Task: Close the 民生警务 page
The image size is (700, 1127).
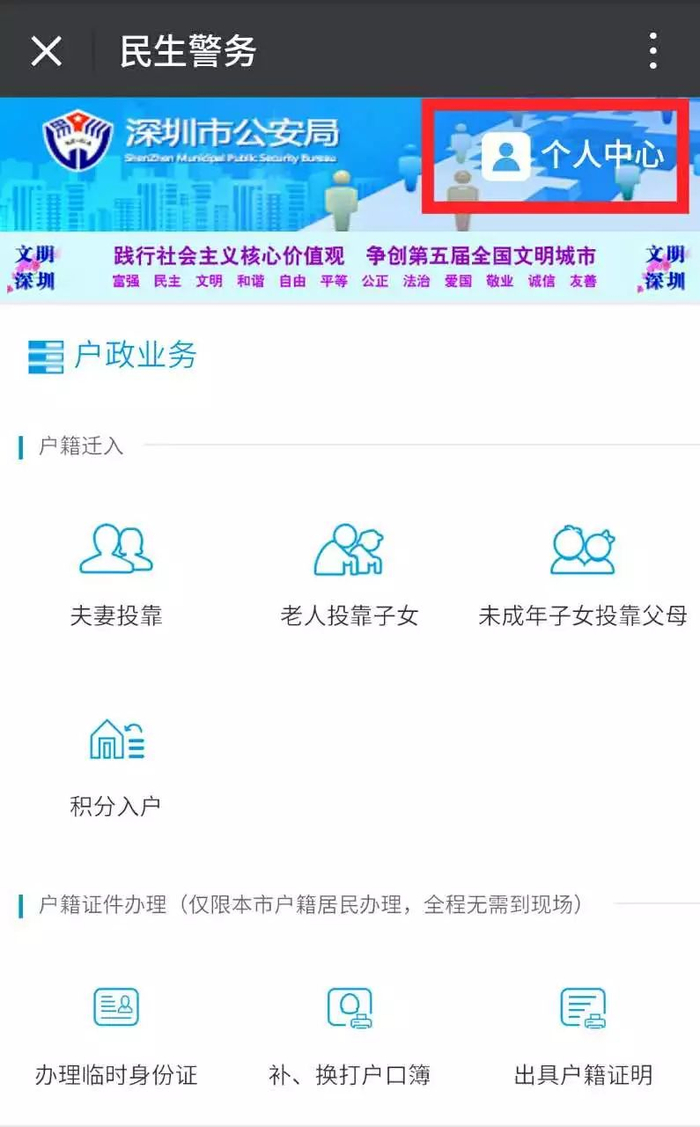Action: click(47, 50)
